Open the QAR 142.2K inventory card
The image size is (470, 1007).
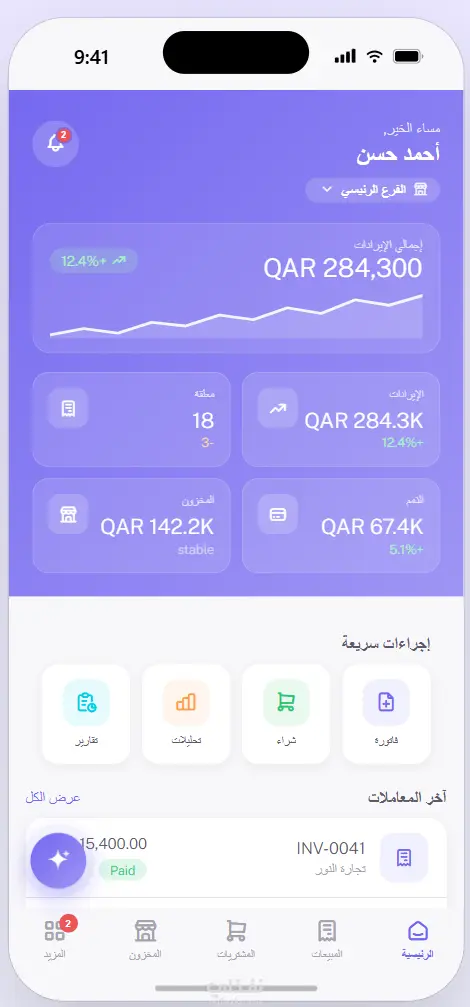click(x=132, y=525)
